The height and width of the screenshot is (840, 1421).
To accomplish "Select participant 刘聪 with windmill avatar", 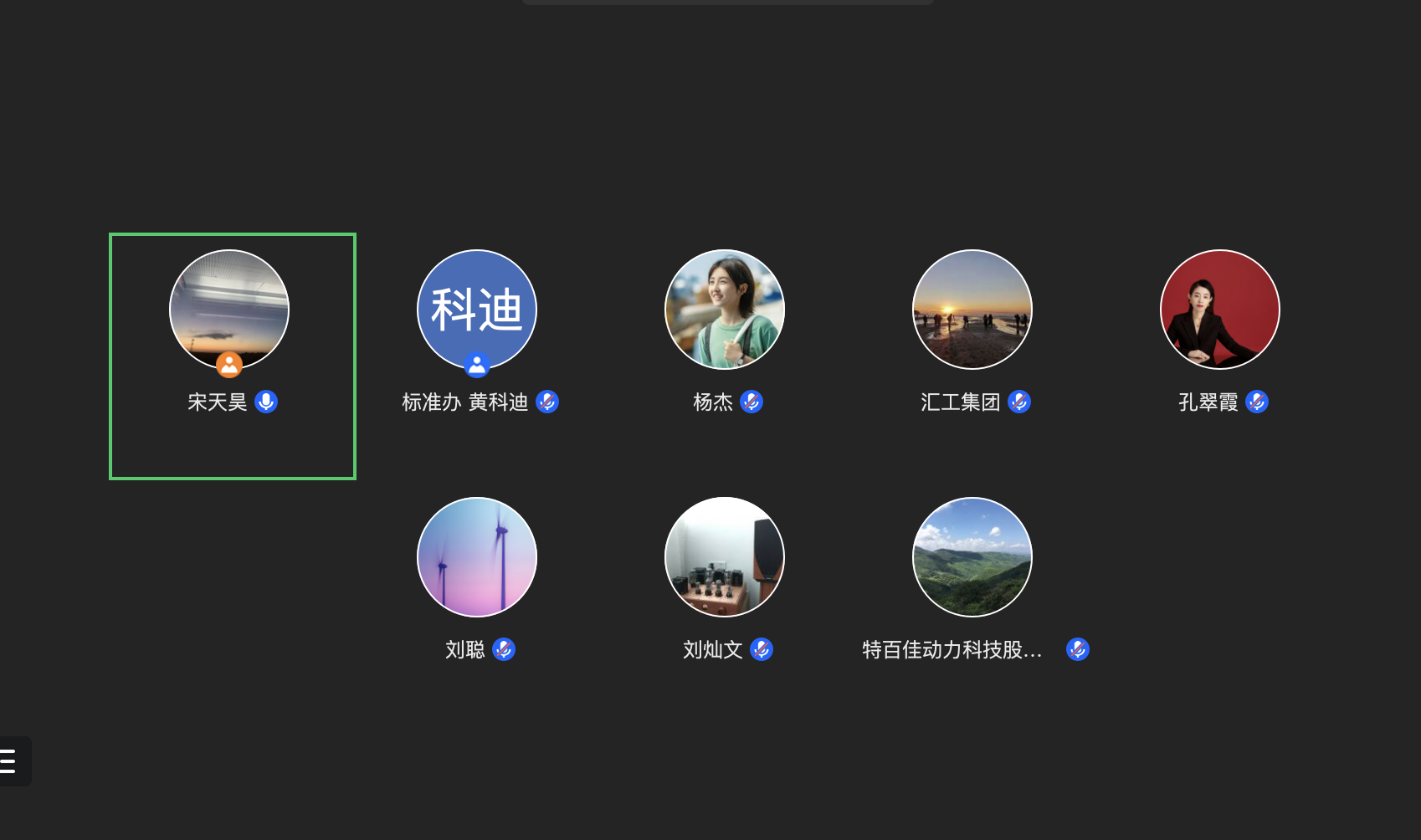I will pos(477,558).
